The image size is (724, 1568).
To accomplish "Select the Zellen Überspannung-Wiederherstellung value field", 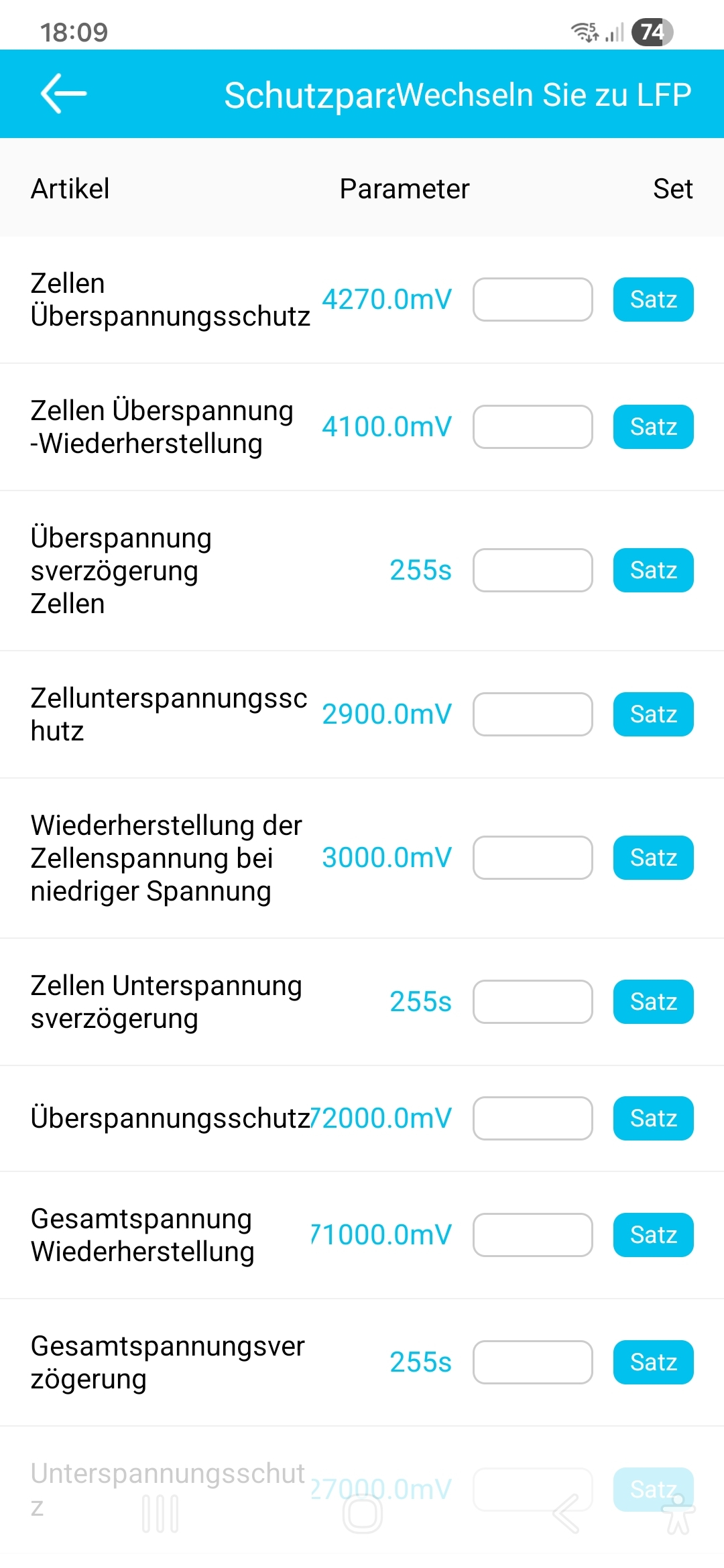I will pos(532,427).
